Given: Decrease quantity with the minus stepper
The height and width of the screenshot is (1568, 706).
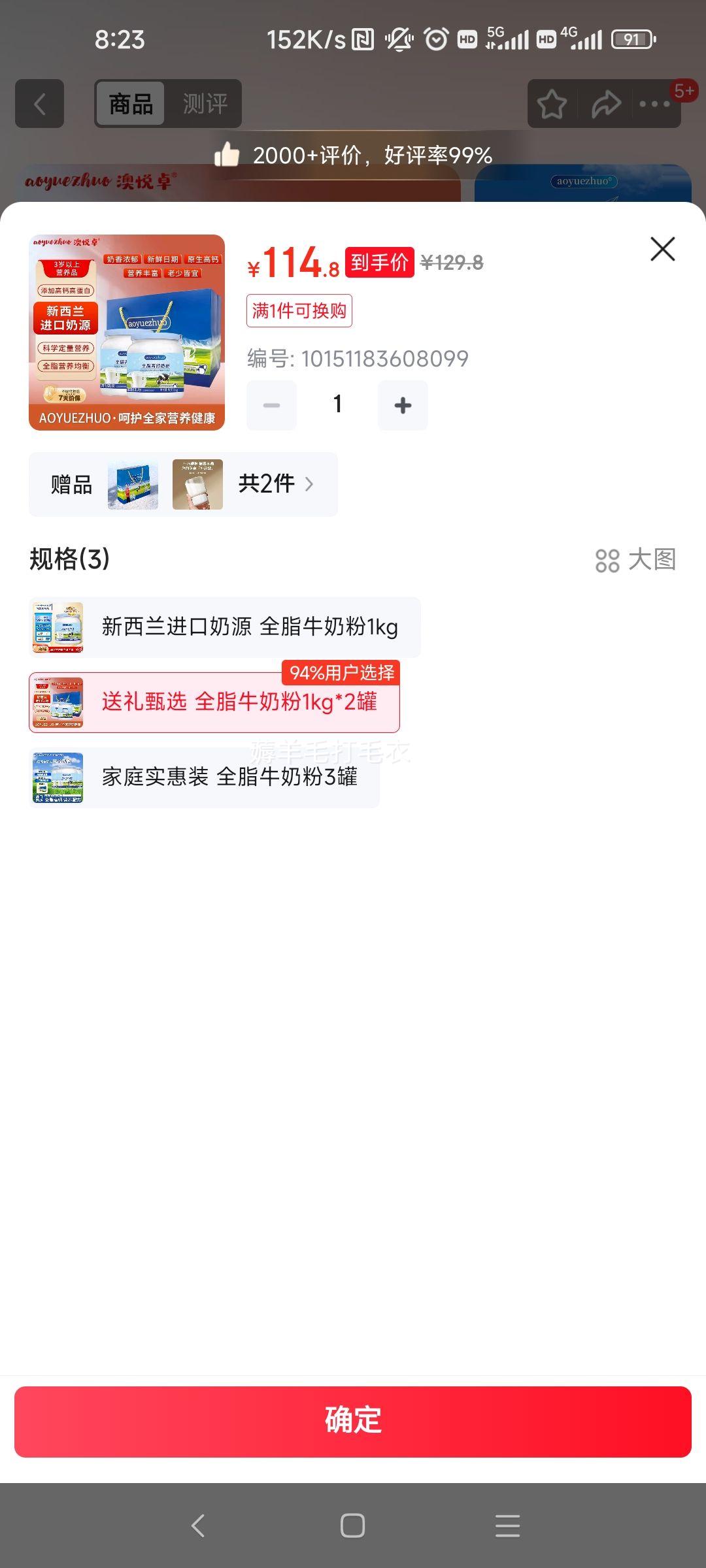Looking at the screenshot, I should click(271, 404).
